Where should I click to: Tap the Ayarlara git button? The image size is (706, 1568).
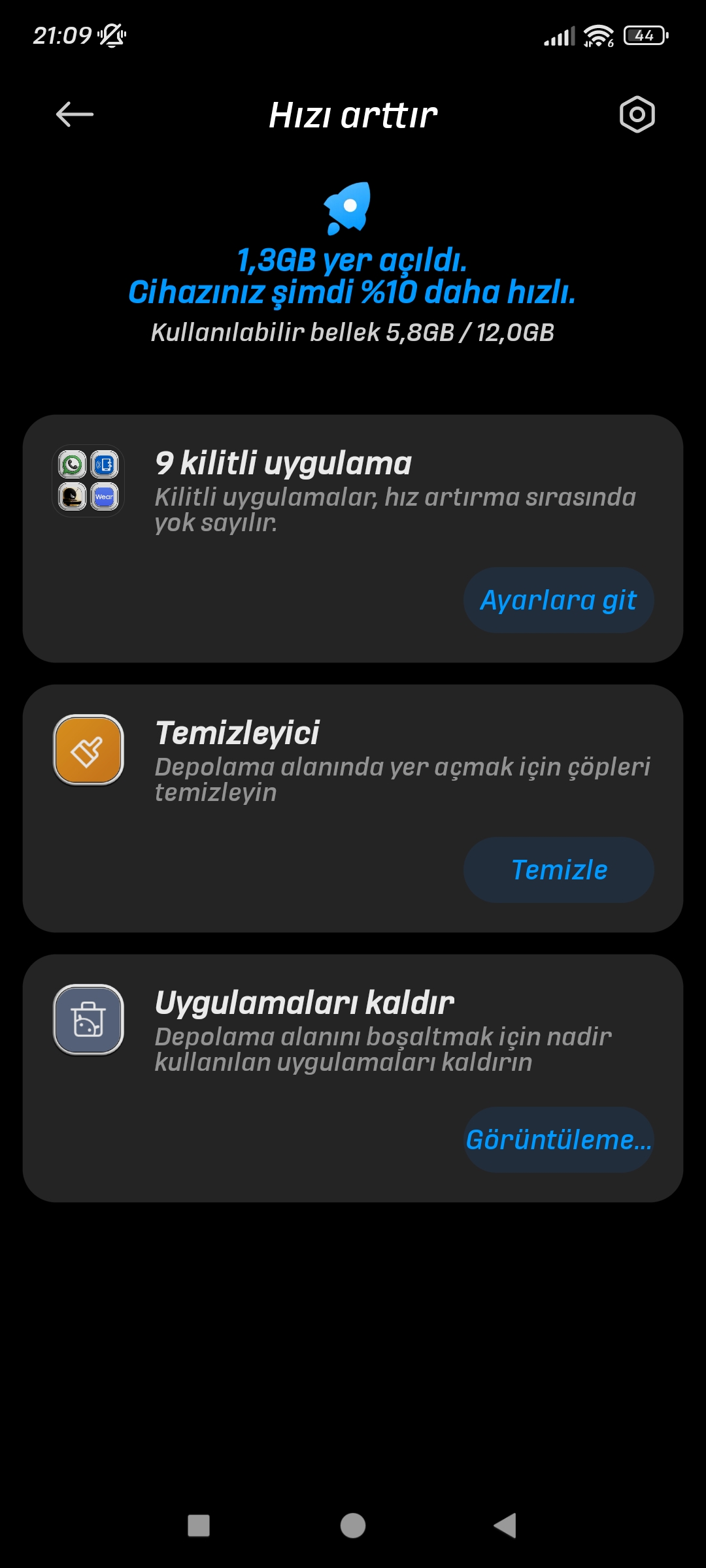coord(558,600)
